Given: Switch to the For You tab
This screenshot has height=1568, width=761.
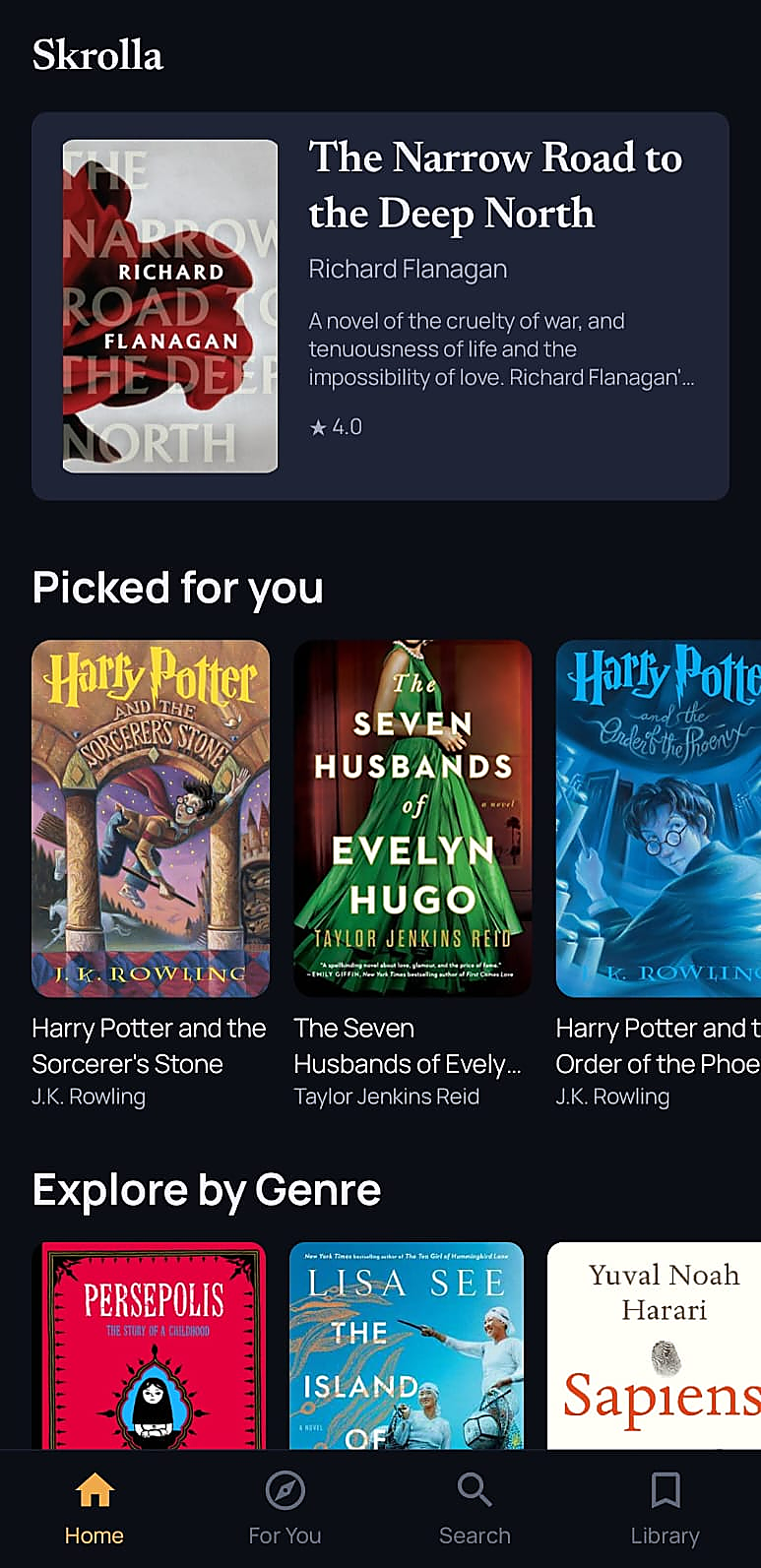Looking at the screenshot, I should point(285,1509).
